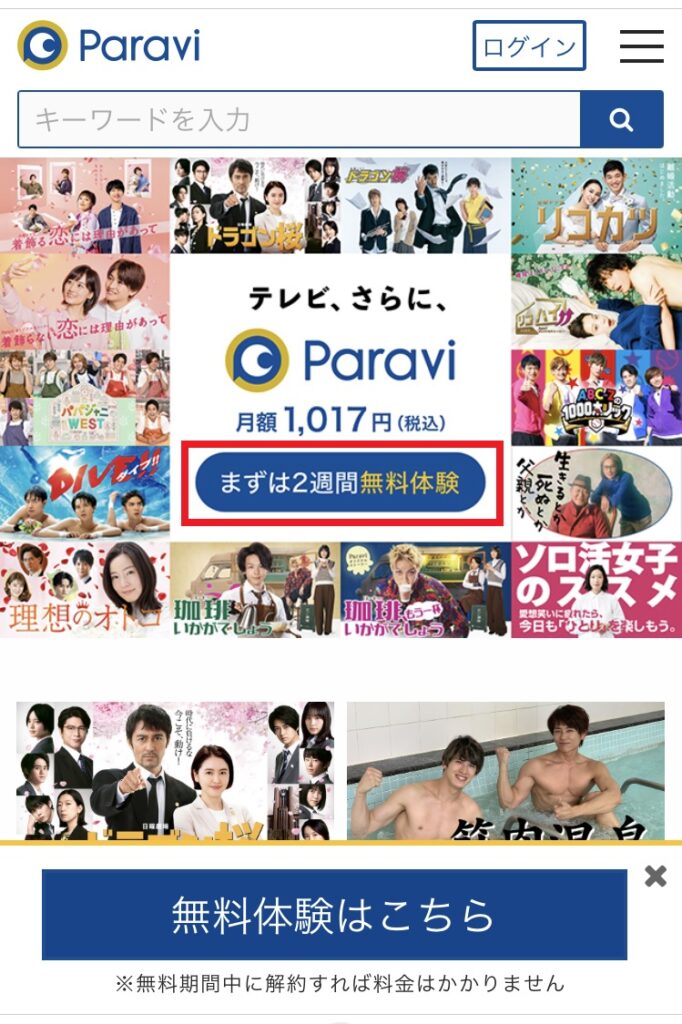Screen dimensions: 682x1024
Task: Start まずは2週間無料体験 trial
Action: pos(340,484)
